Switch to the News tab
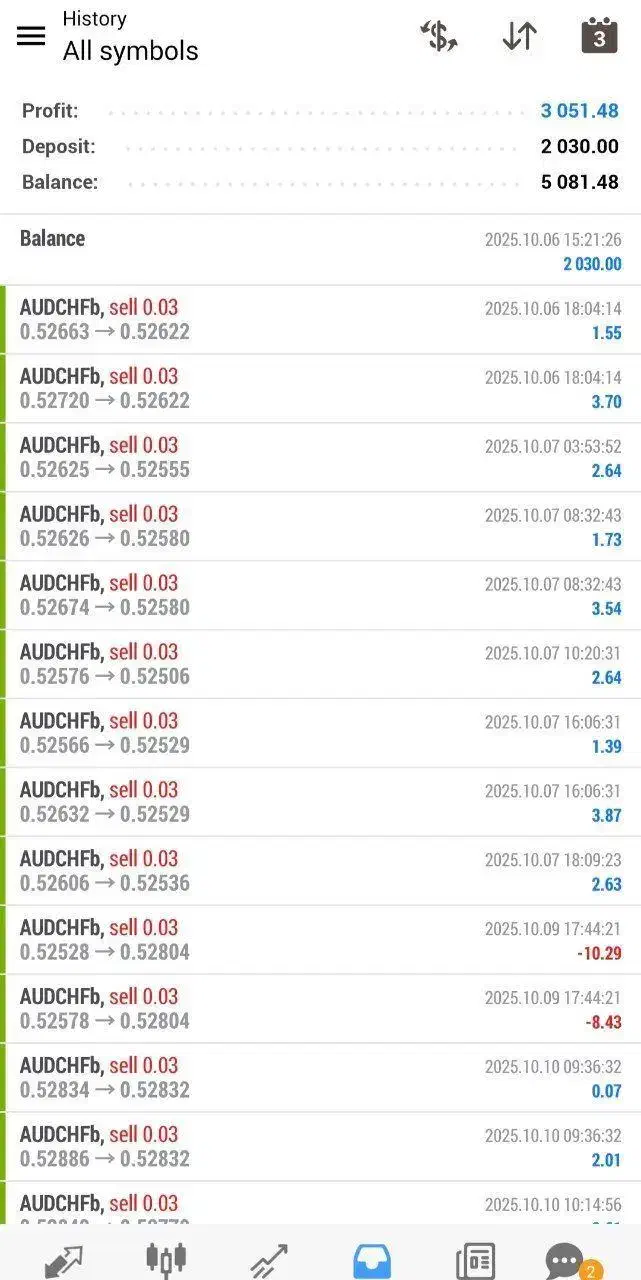641x1280 pixels. click(x=475, y=1259)
